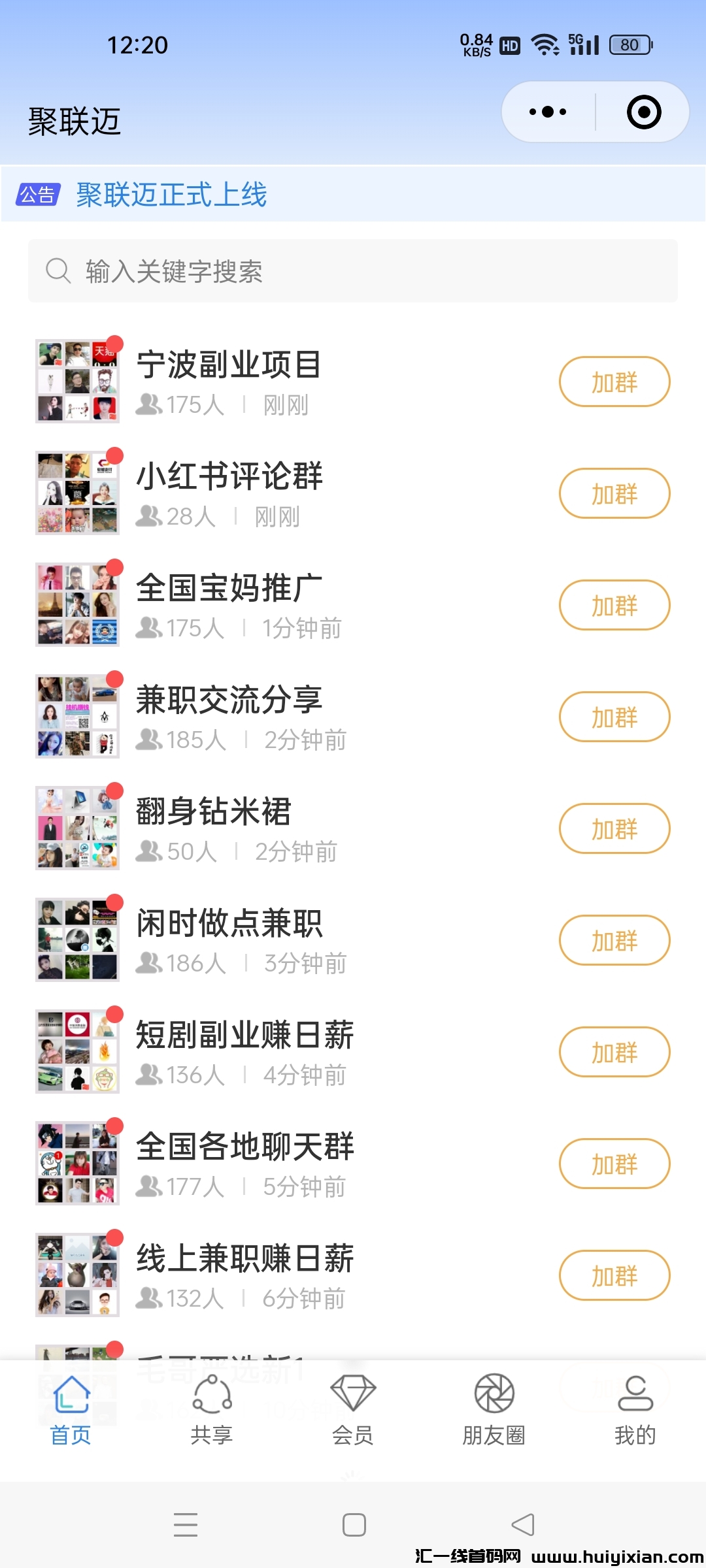
Task: Join 全国宝妈推广 with its 加群 button
Action: pyautogui.click(x=614, y=606)
